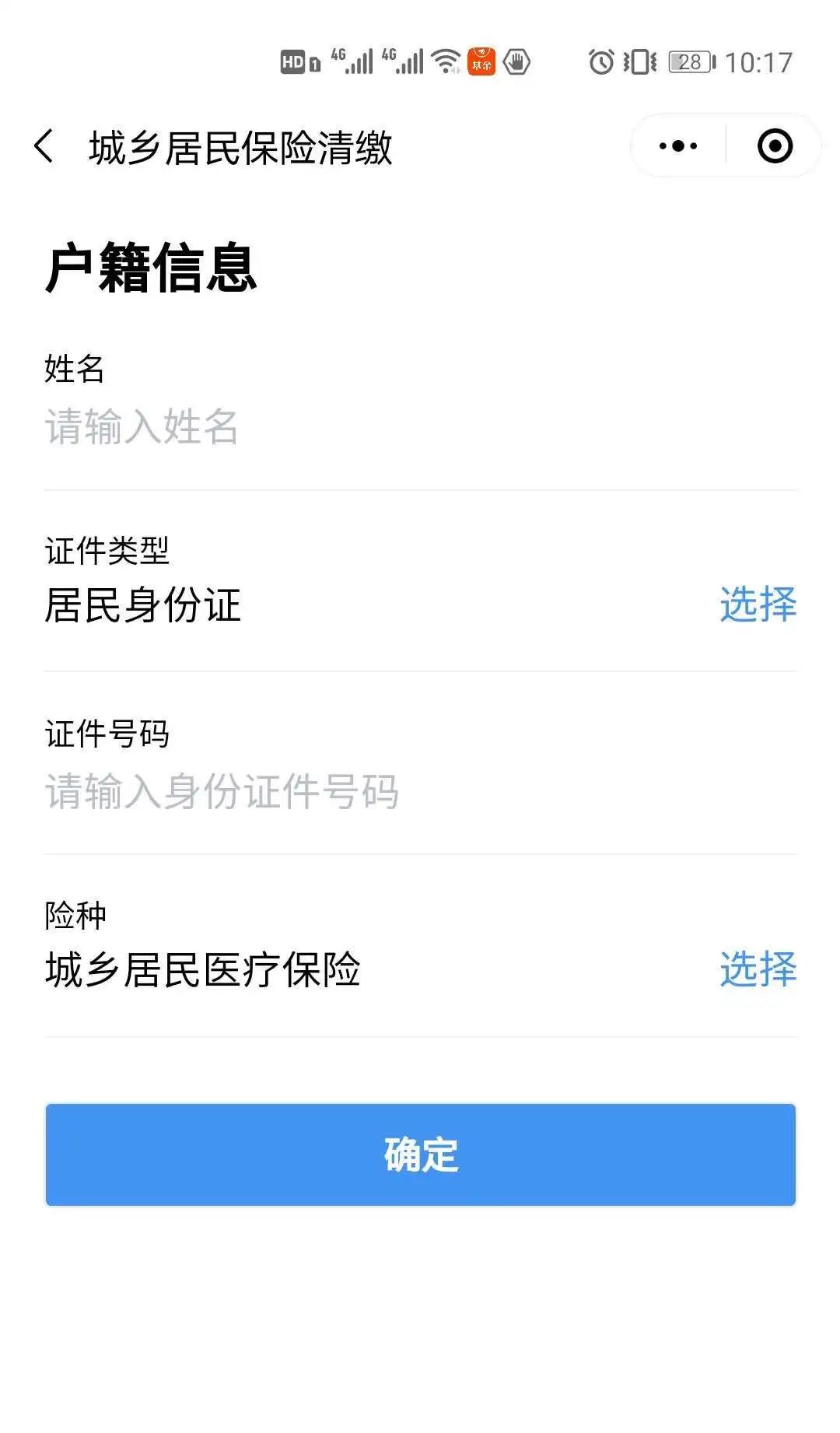This screenshot has height=1433, width=840.
Task: Go back from 城乡居民保险清缴 page
Action: (x=44, y=146)
